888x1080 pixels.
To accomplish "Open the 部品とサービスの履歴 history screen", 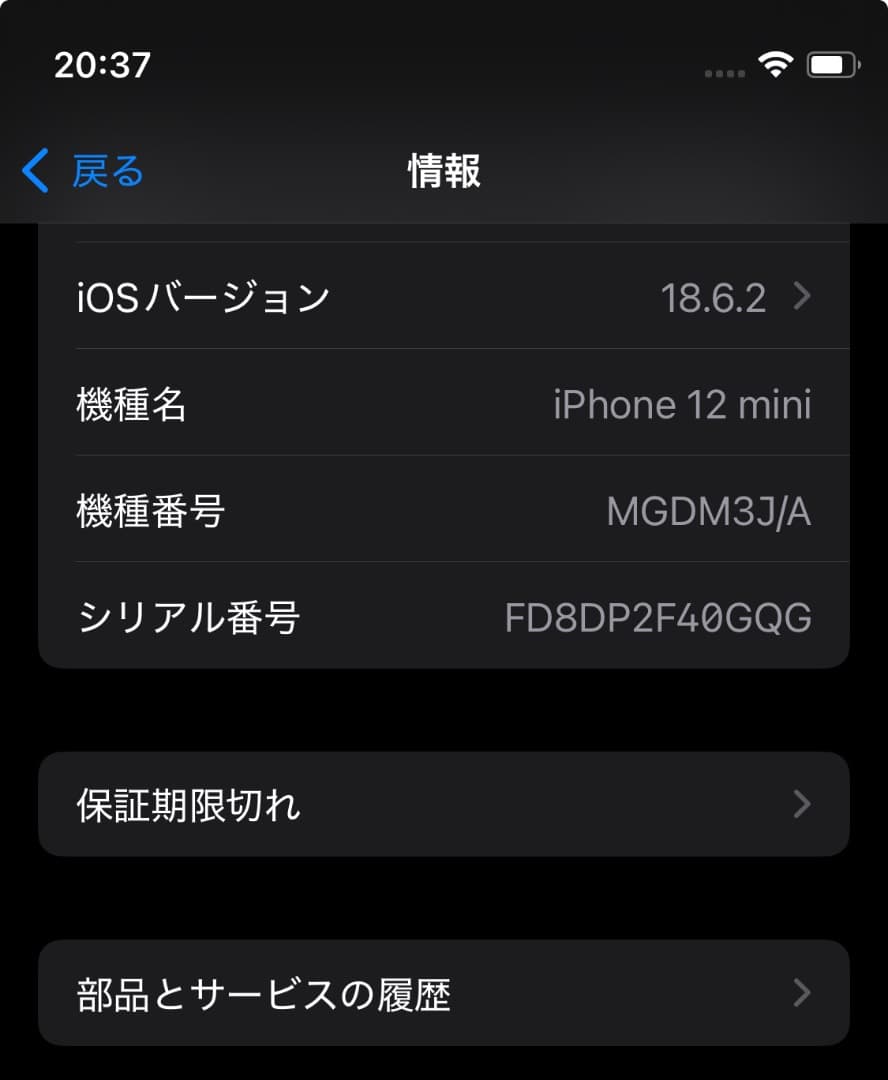I will tap(444, 992).
